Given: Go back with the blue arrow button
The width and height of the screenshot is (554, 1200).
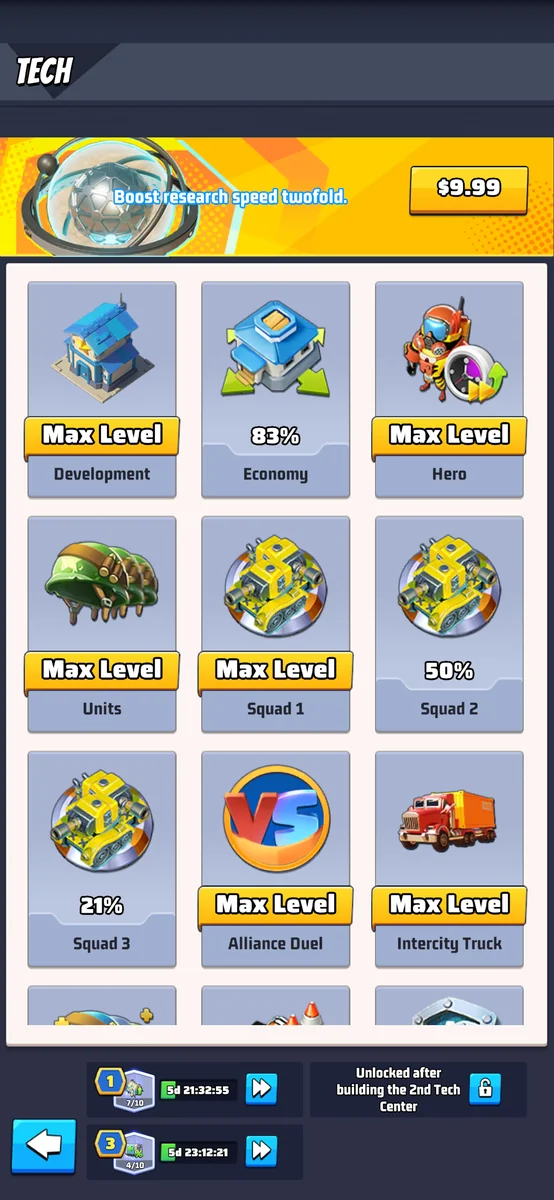Looking at the screenshot, I should [44, 1146].
